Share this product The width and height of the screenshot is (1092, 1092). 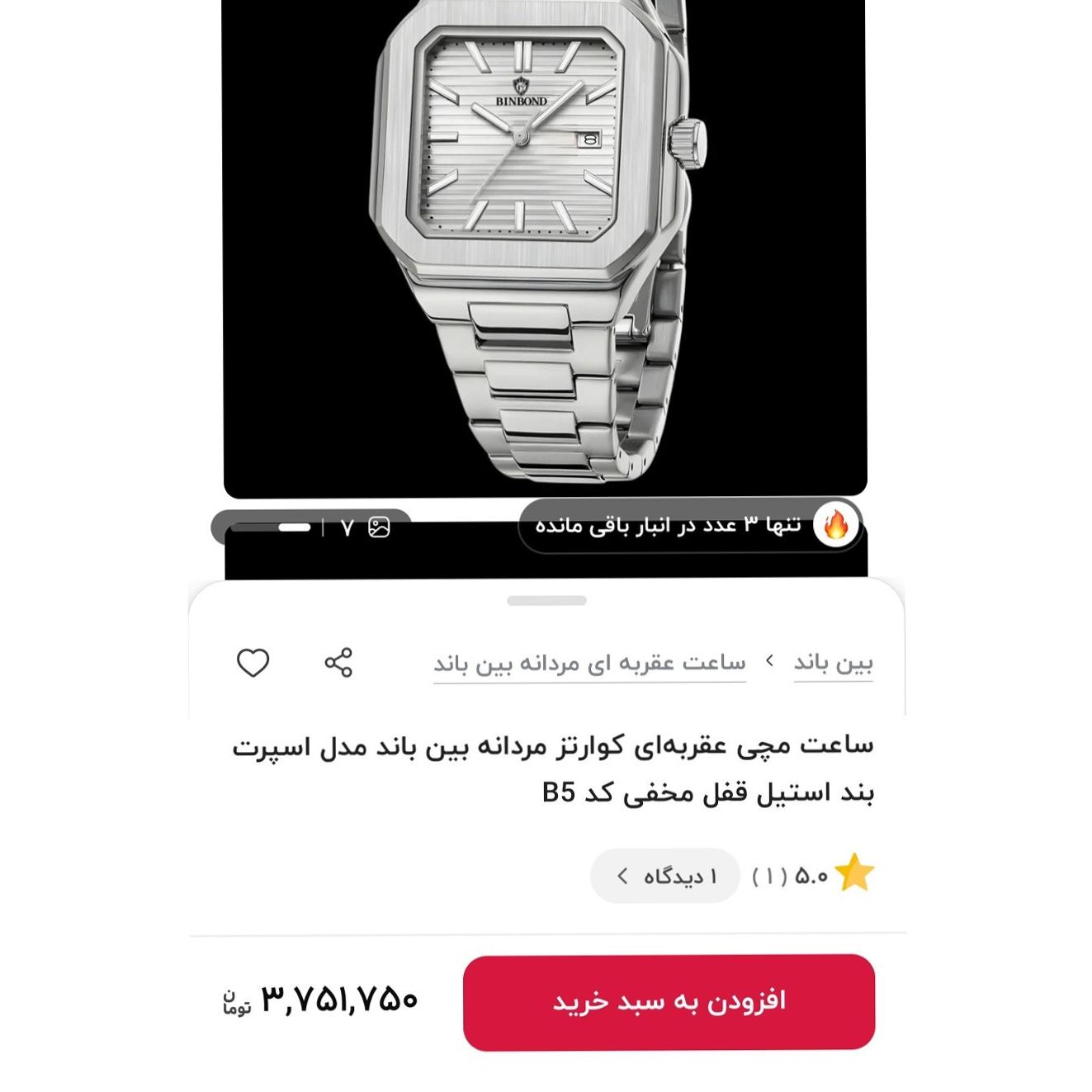click(x=338, y=663)
